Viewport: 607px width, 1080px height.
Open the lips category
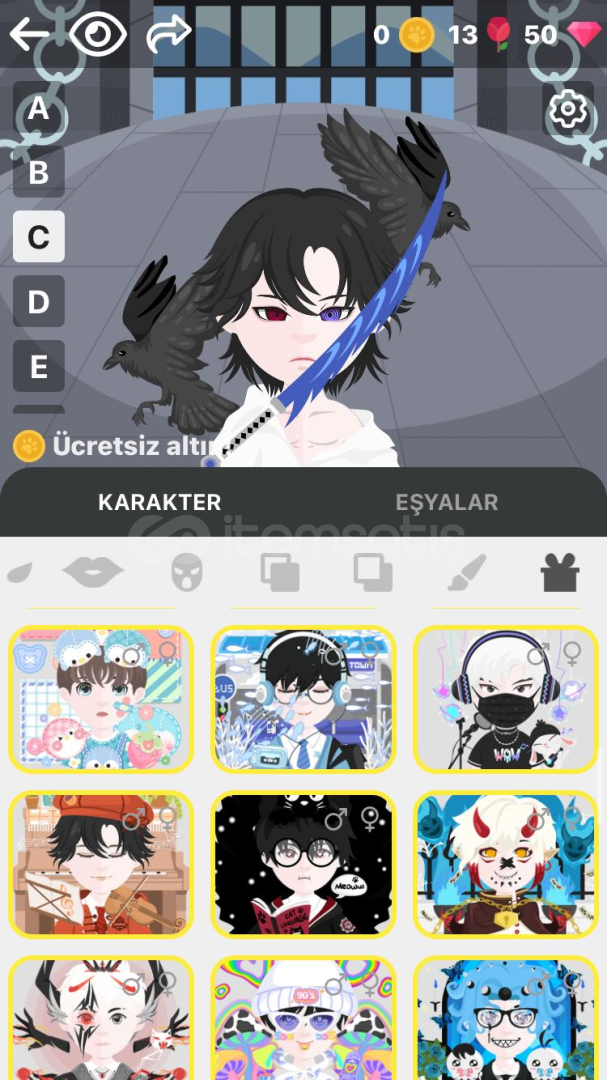click(93, 572)
